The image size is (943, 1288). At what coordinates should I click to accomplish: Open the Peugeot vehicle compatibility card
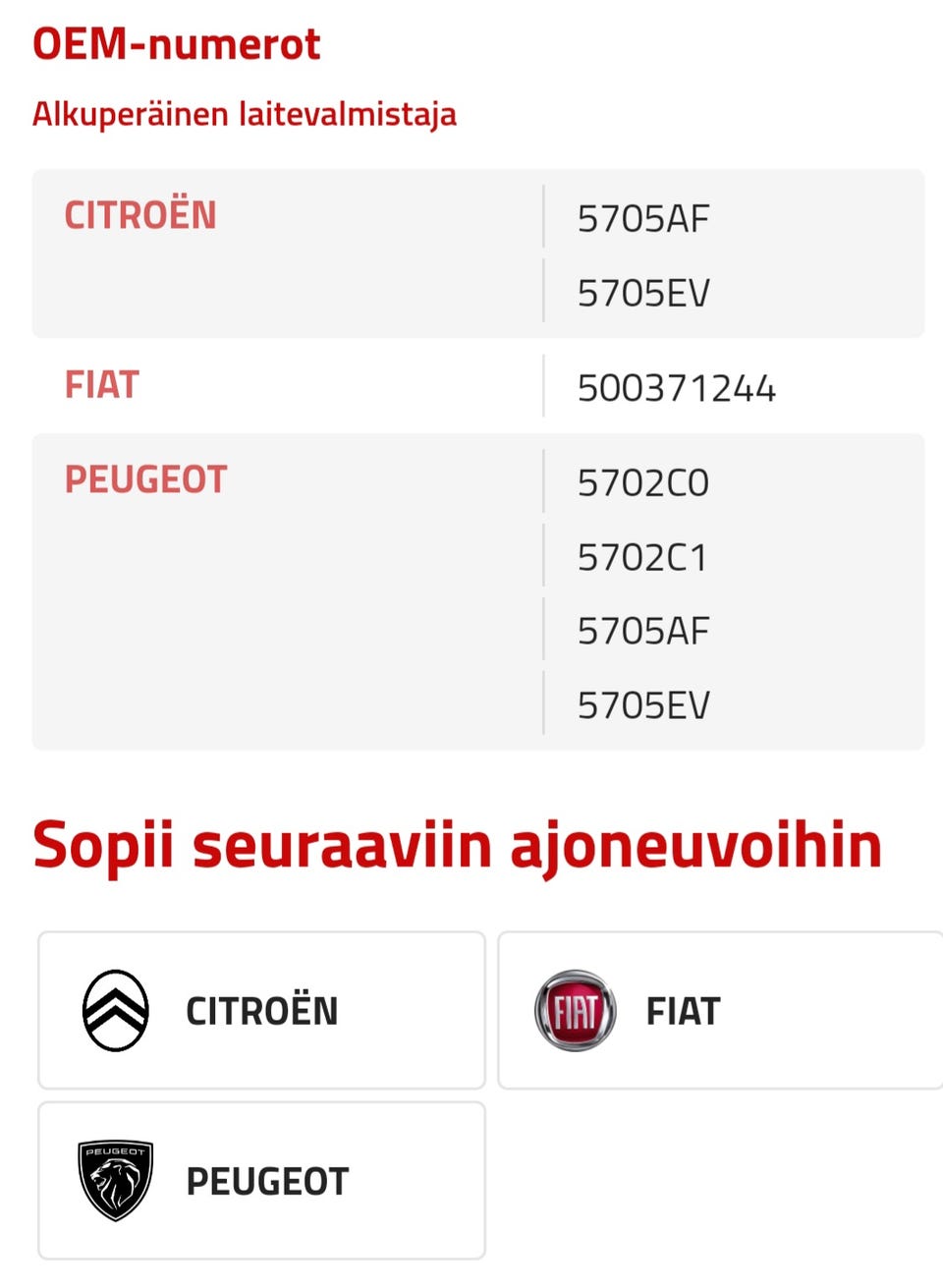coord(261,1180)
